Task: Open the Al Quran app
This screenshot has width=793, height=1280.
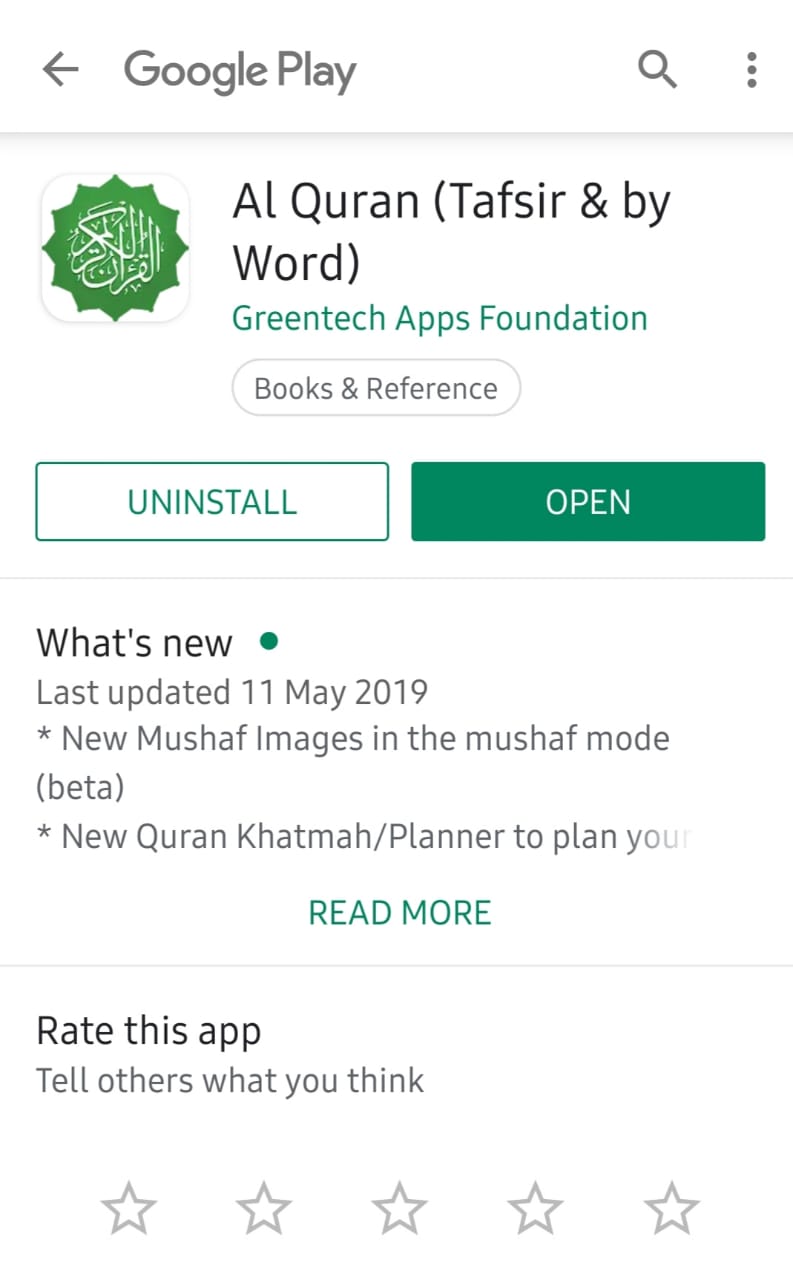Action: click(x=588, y=502)
